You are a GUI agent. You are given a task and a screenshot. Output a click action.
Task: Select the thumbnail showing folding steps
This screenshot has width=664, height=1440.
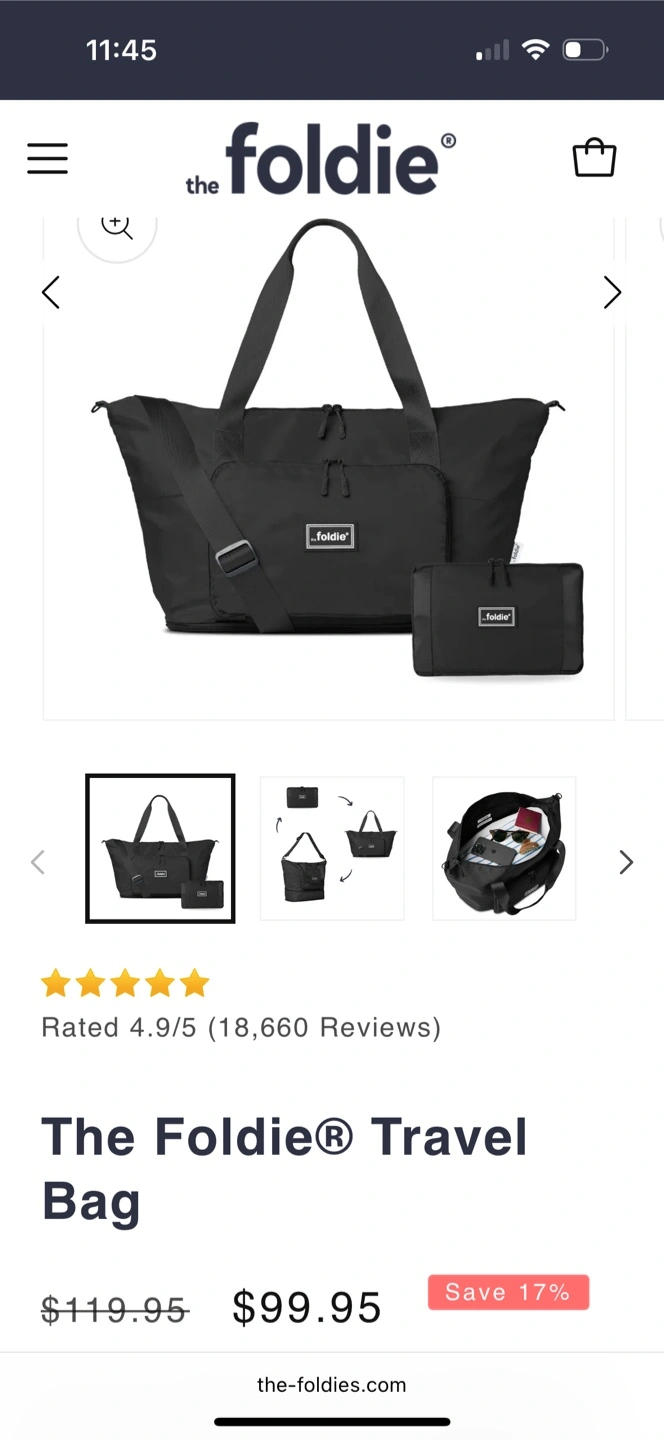pos(332,848)
